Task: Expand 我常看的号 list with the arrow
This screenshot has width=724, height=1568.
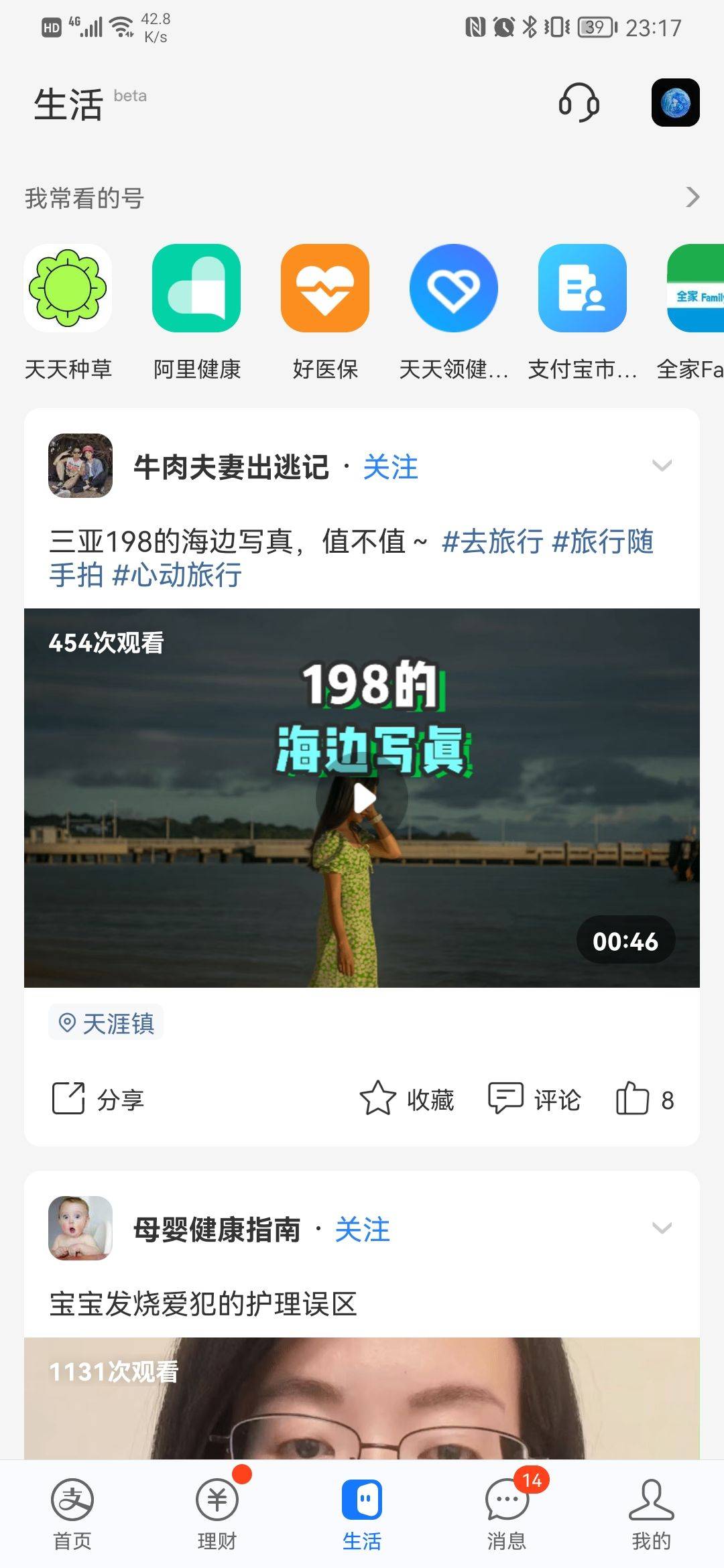Action: 692,197
